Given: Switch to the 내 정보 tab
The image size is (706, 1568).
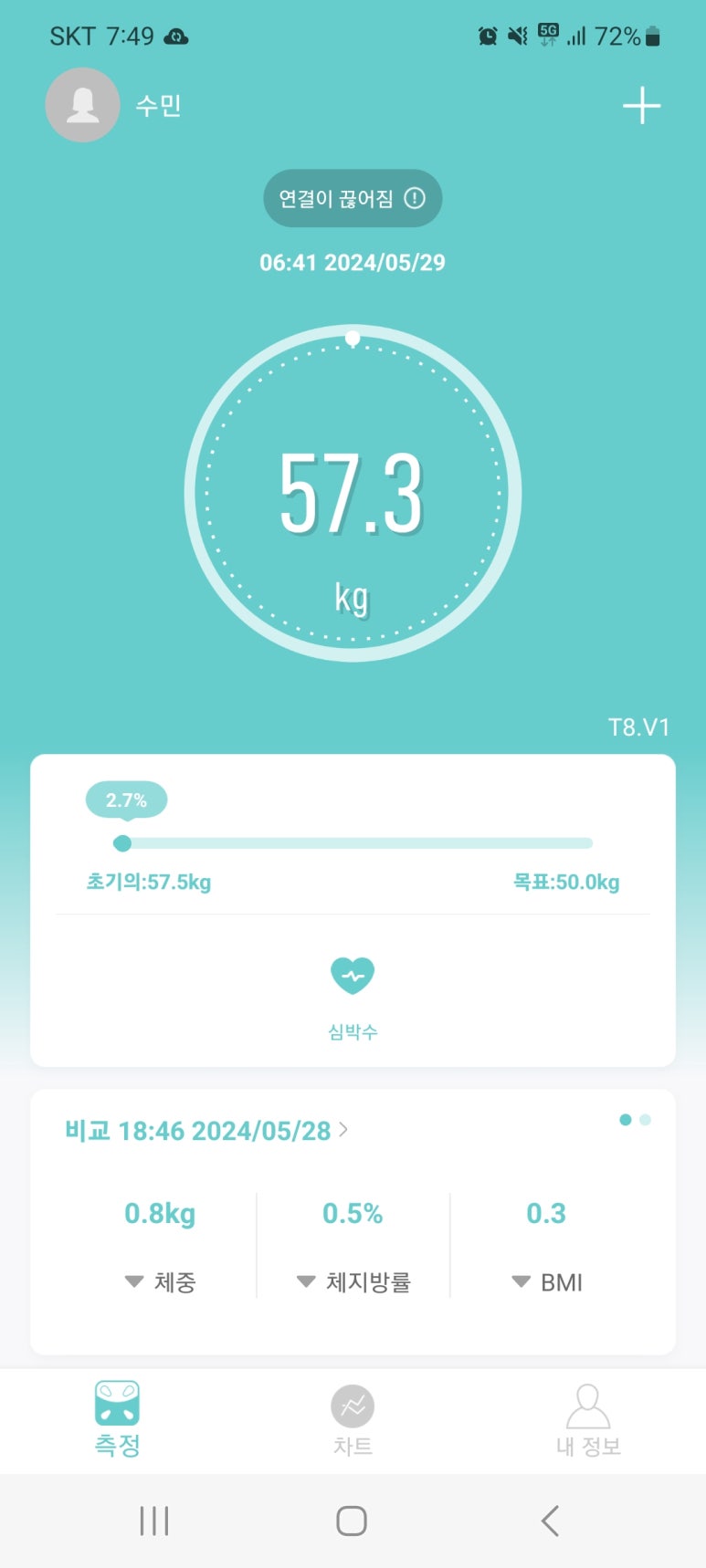Looking at the screenshot, I should point(588,1419).
